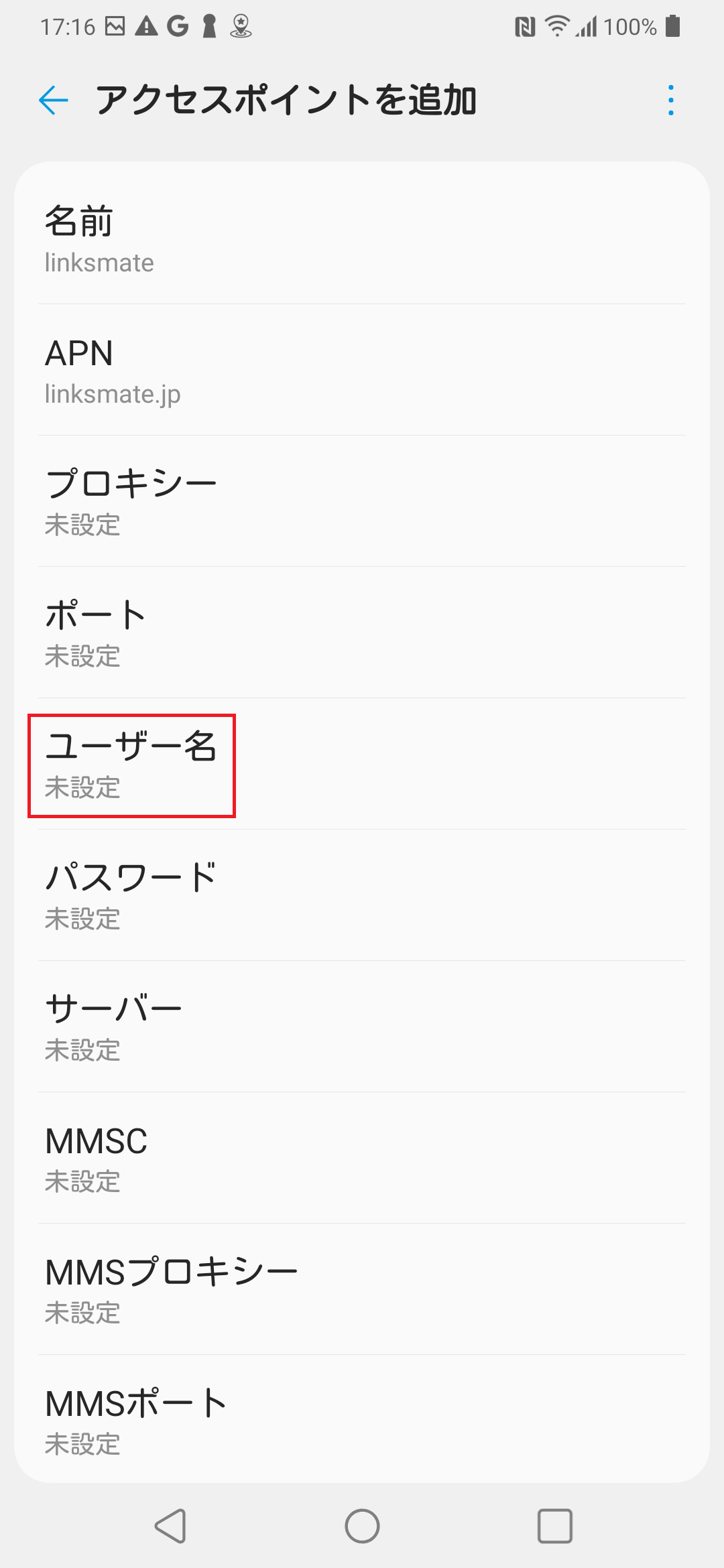The height and width of the screenshot is (1568, 724).
Task: Go back from アクセスポイントを追加
Action: tap(54, 101)
